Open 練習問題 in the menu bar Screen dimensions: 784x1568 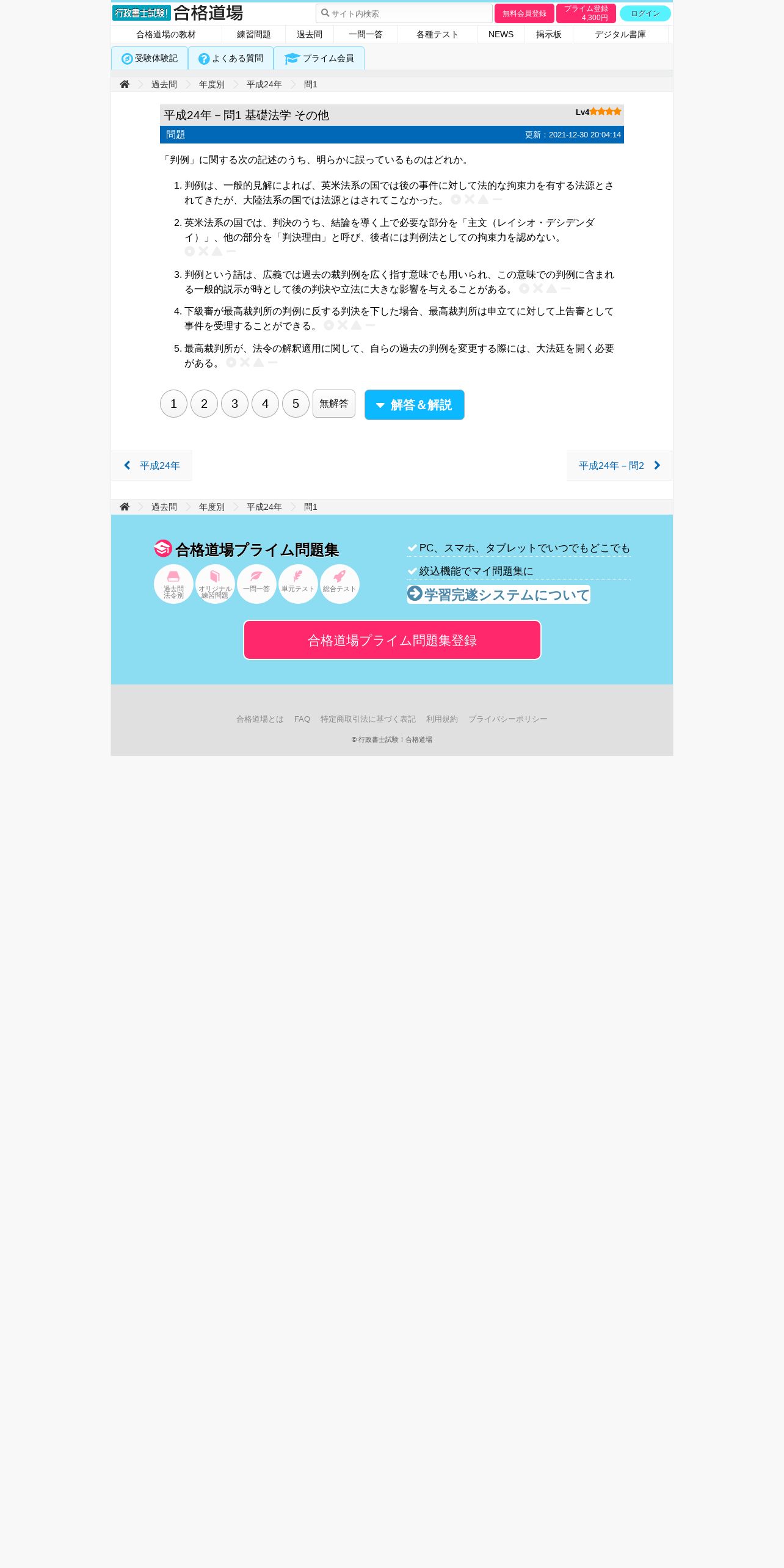coord(253,34)
